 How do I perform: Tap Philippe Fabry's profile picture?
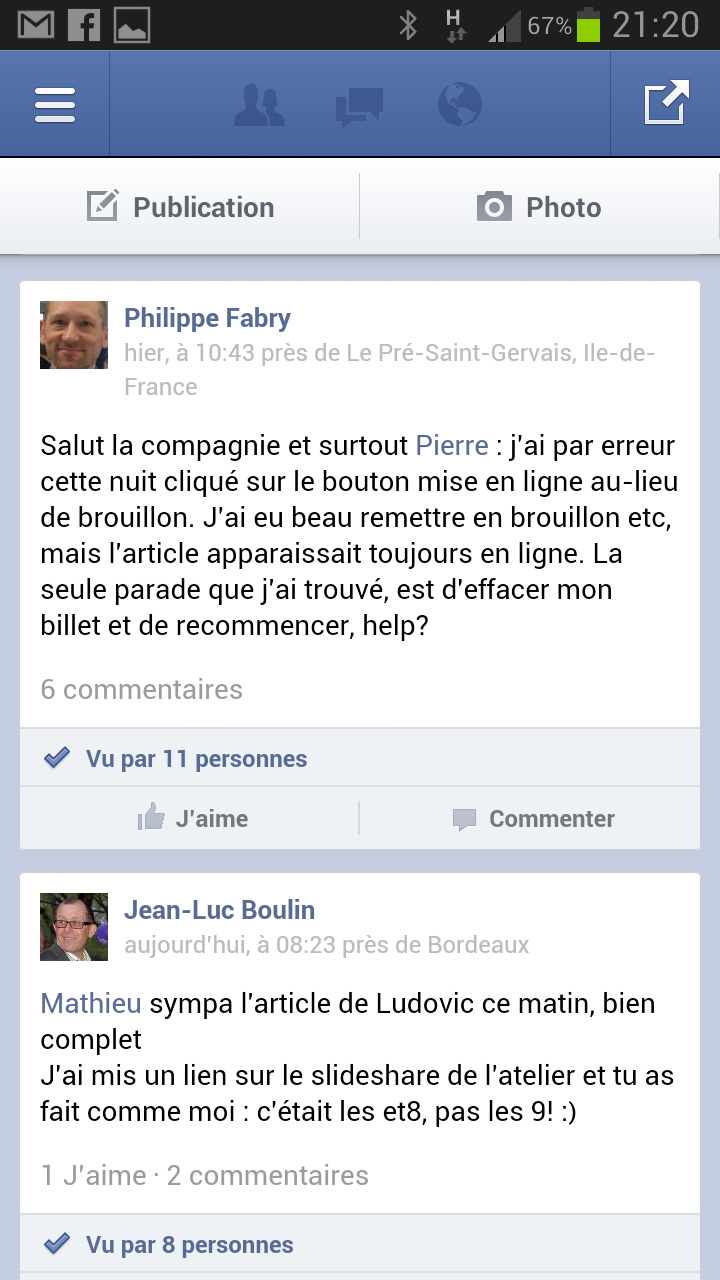[74, 335]
